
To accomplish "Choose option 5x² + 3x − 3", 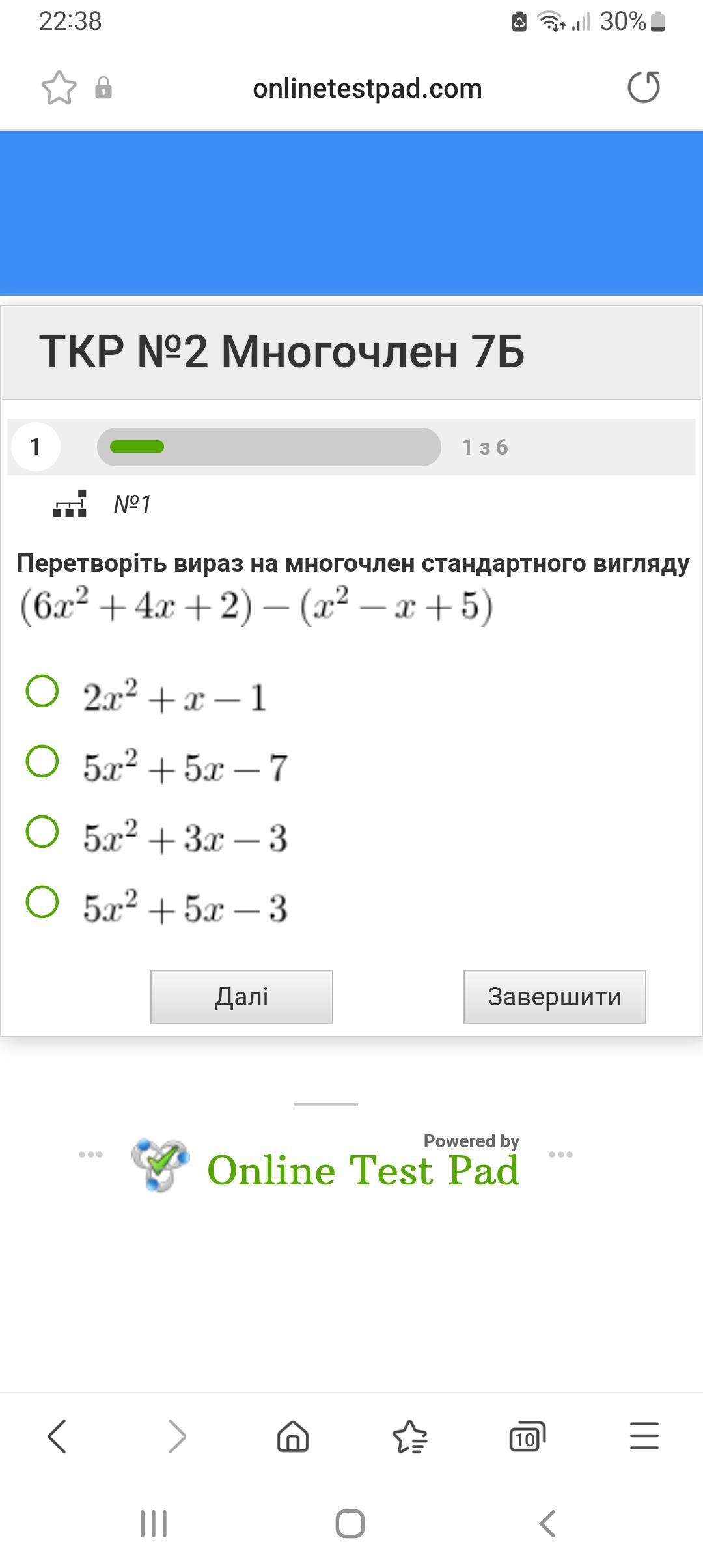I will (42, 832).
